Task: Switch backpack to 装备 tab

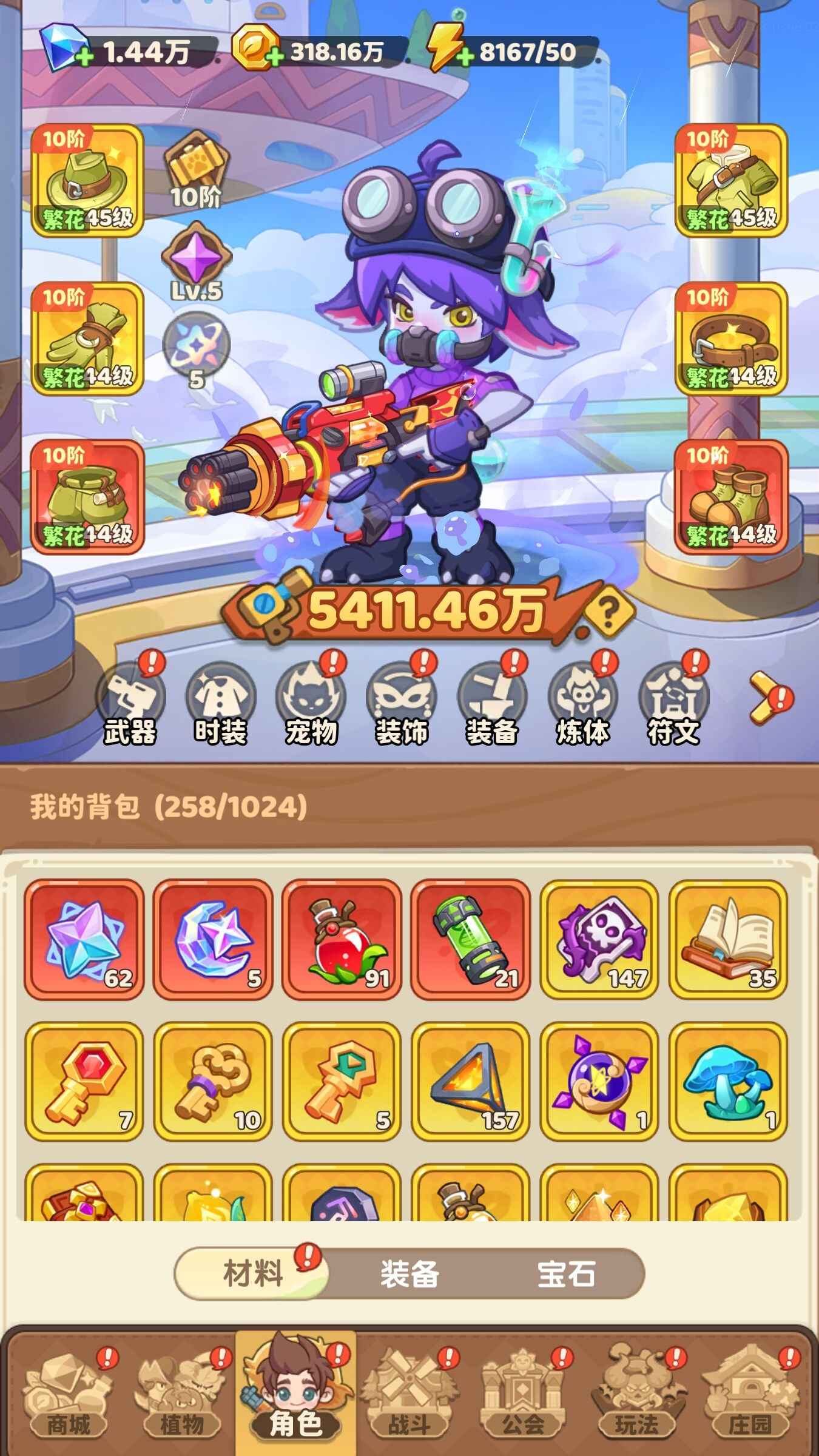Action: click(x=409, y=1273)
